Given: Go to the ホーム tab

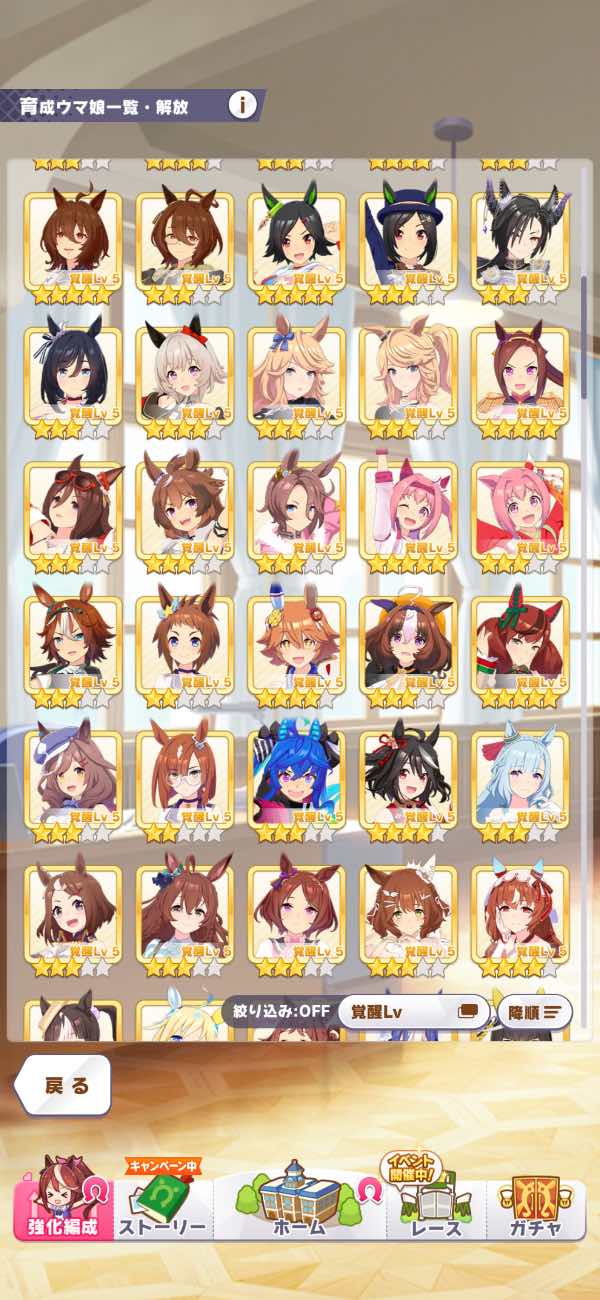Looking at the screenshot, I should [300, 1198].
